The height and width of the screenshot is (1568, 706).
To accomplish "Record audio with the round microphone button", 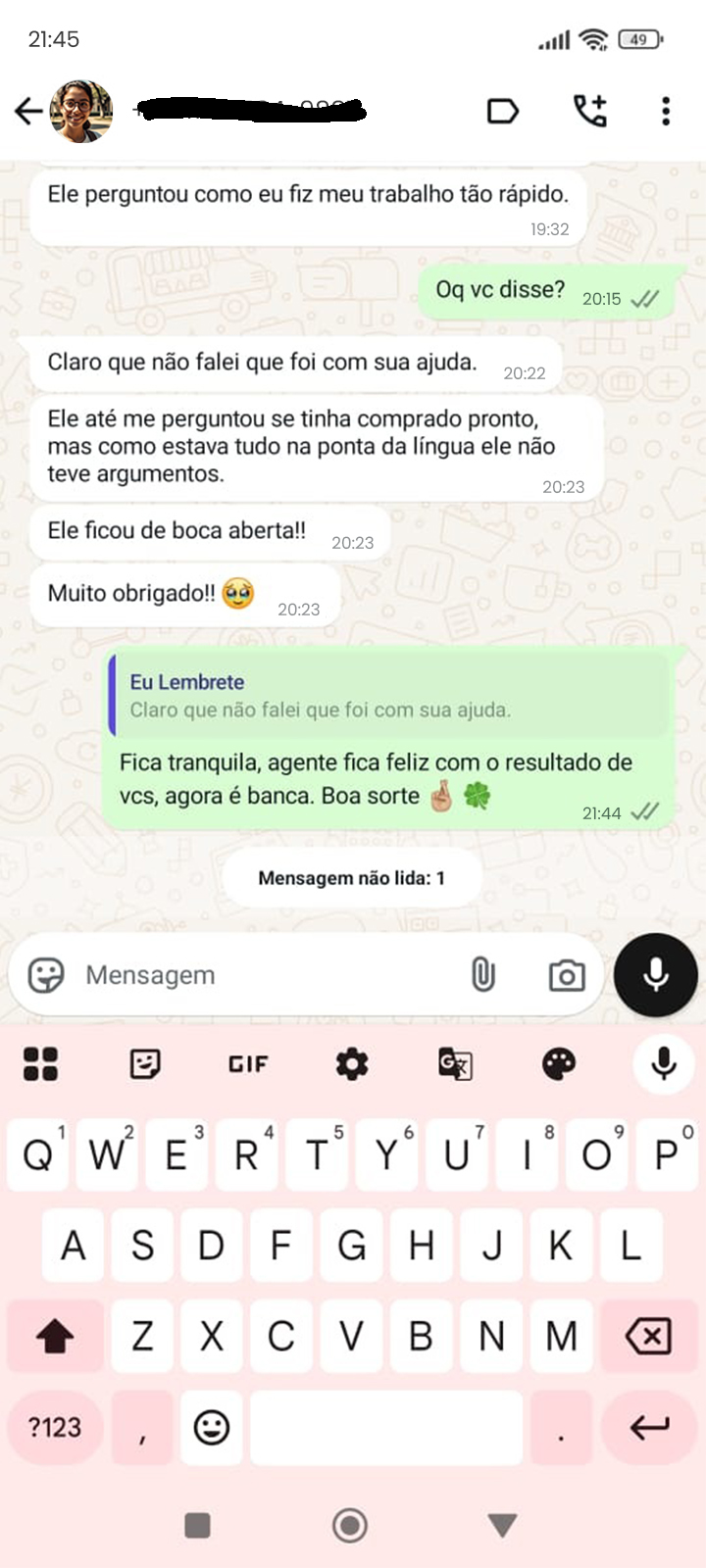I will click(654, 975).
